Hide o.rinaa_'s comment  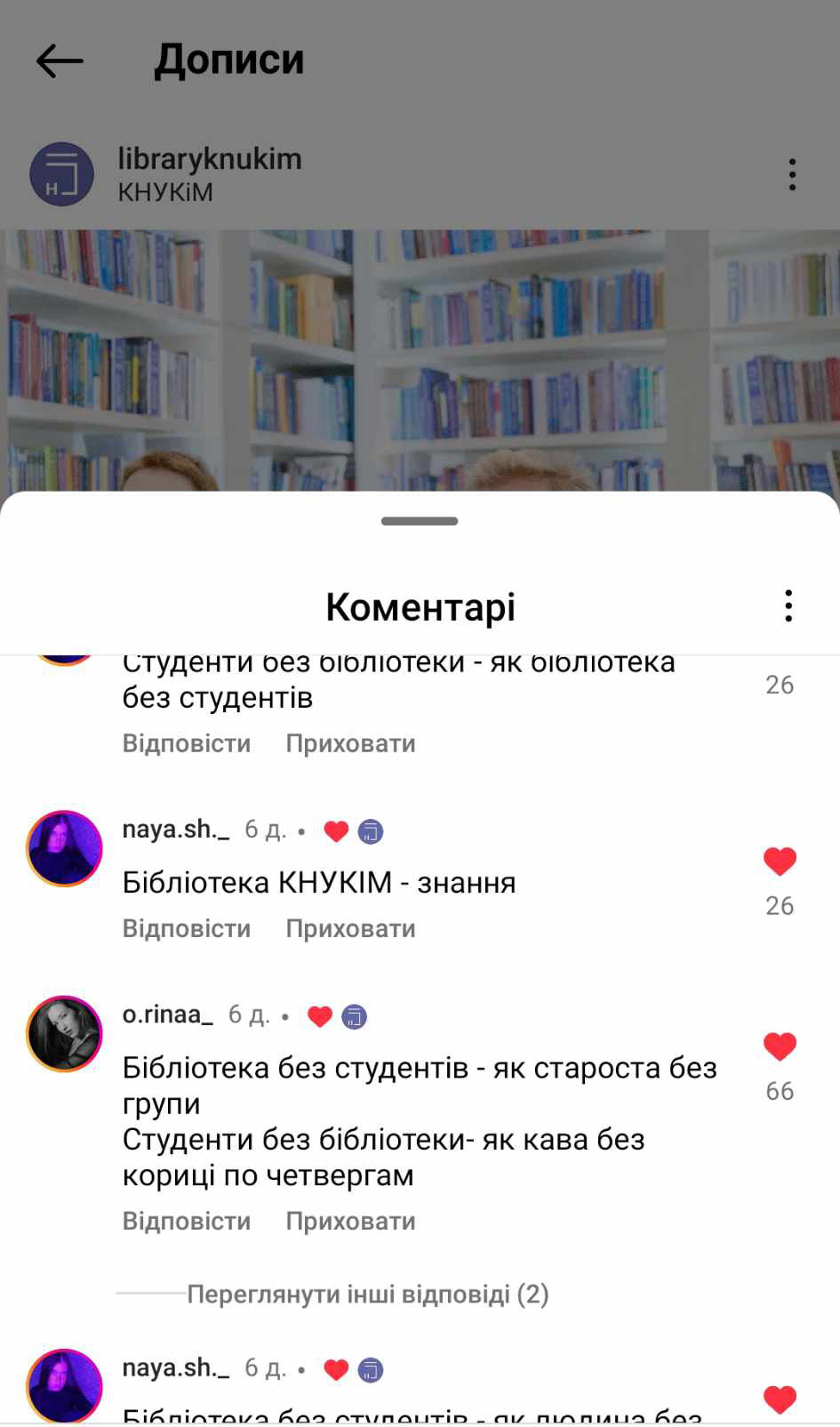click(350, 1221)
